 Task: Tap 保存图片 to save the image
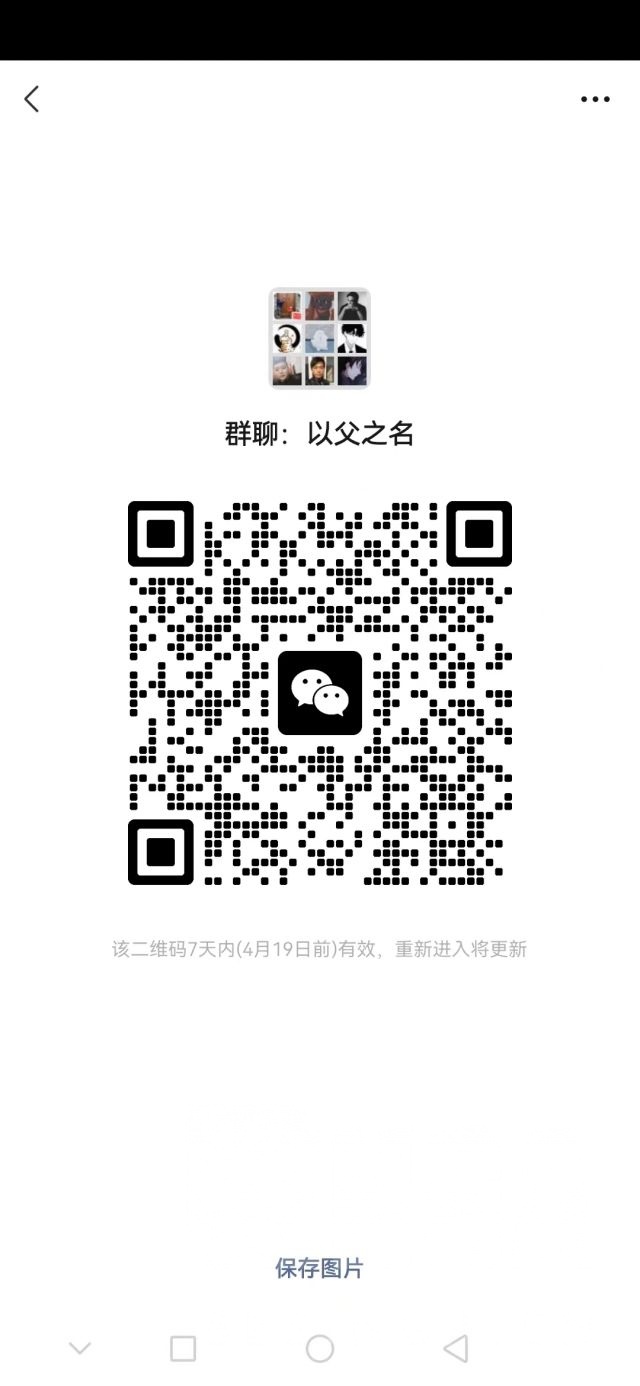coord(320,1268)
